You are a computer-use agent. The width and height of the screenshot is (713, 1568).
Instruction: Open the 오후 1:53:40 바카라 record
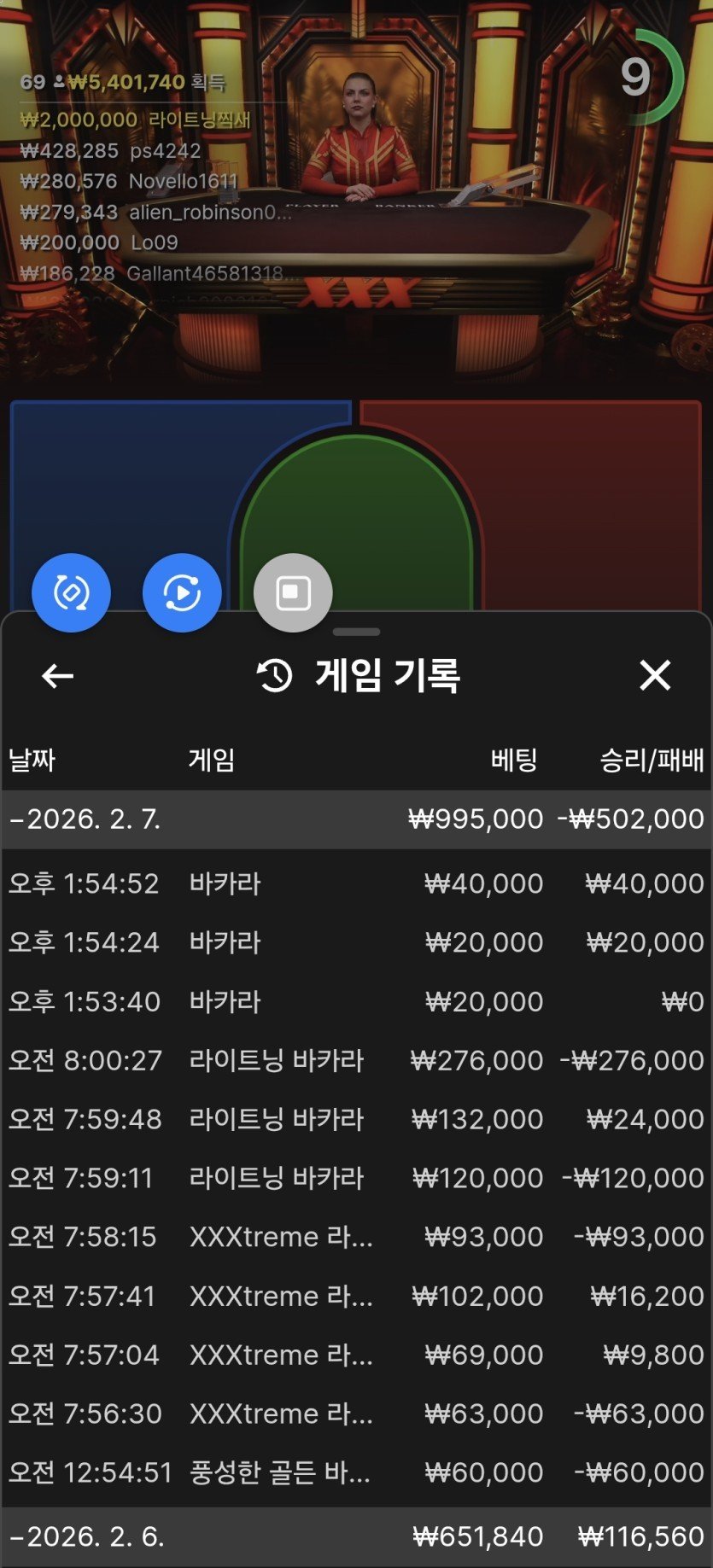356,1001
